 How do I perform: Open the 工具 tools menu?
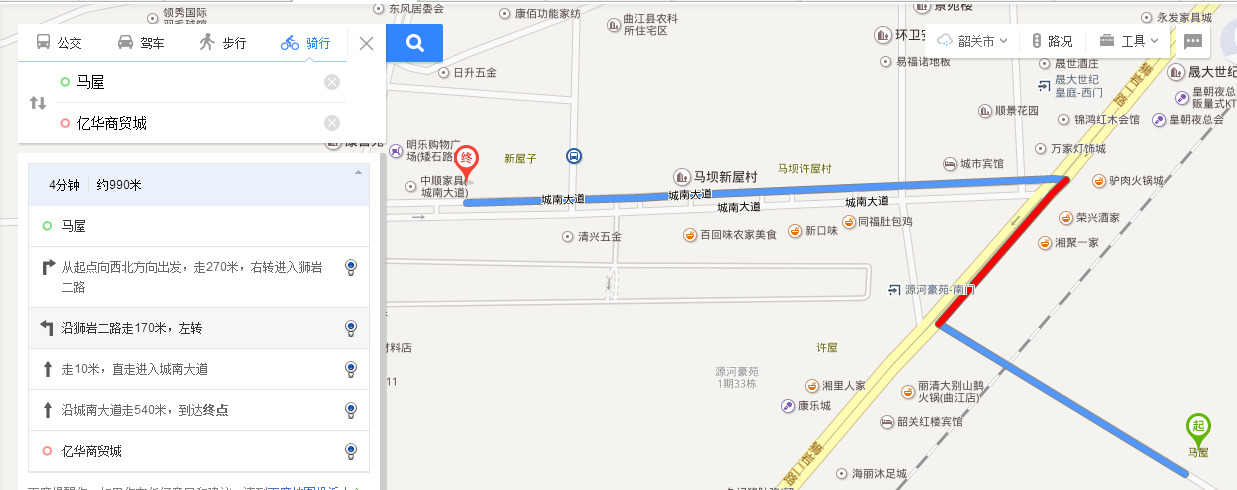click(1129, 41)
